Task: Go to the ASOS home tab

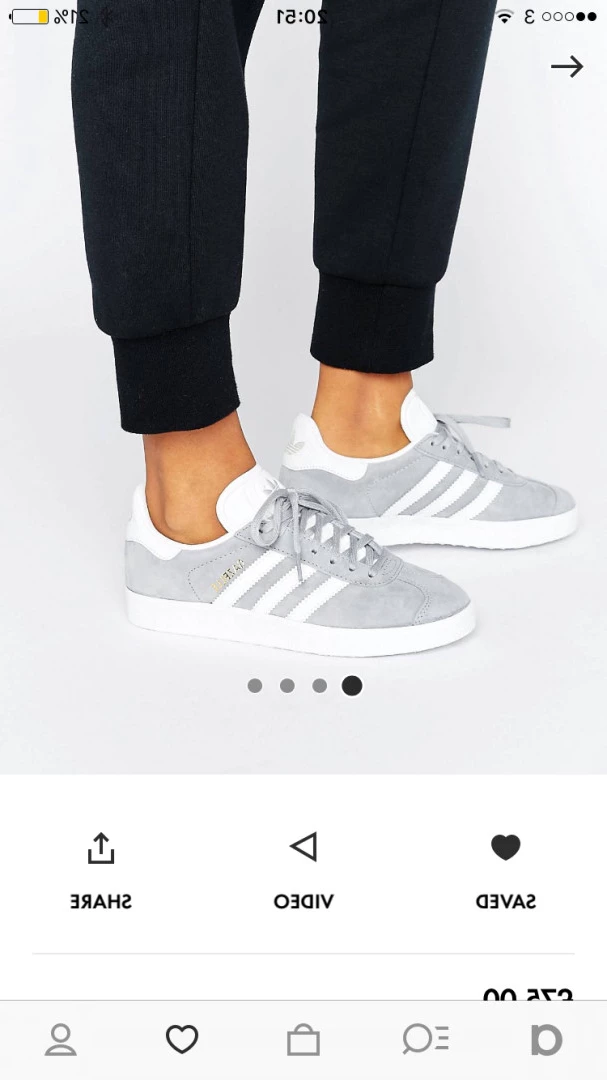Action: pyautogui.click(x=546, y=1040)
